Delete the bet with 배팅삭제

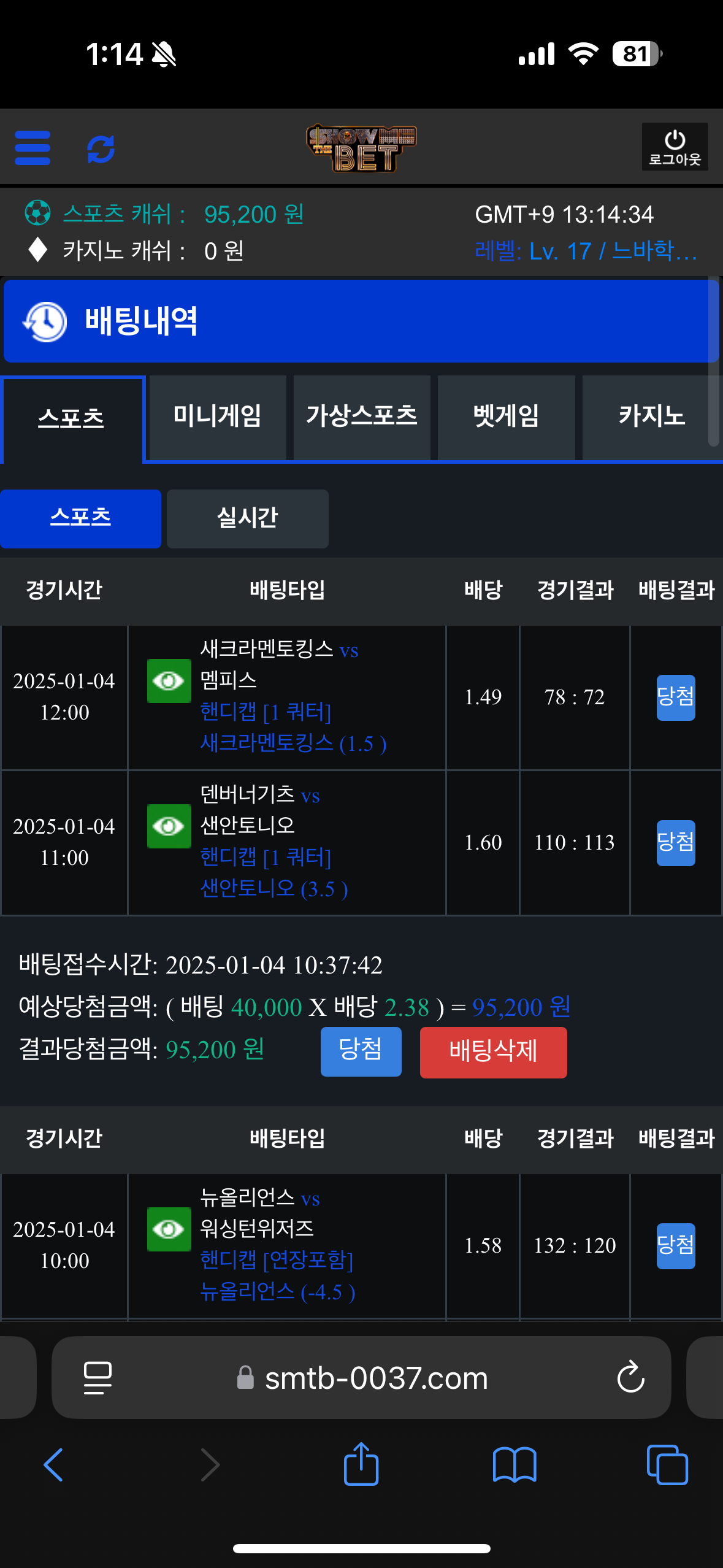point(493,1052)
